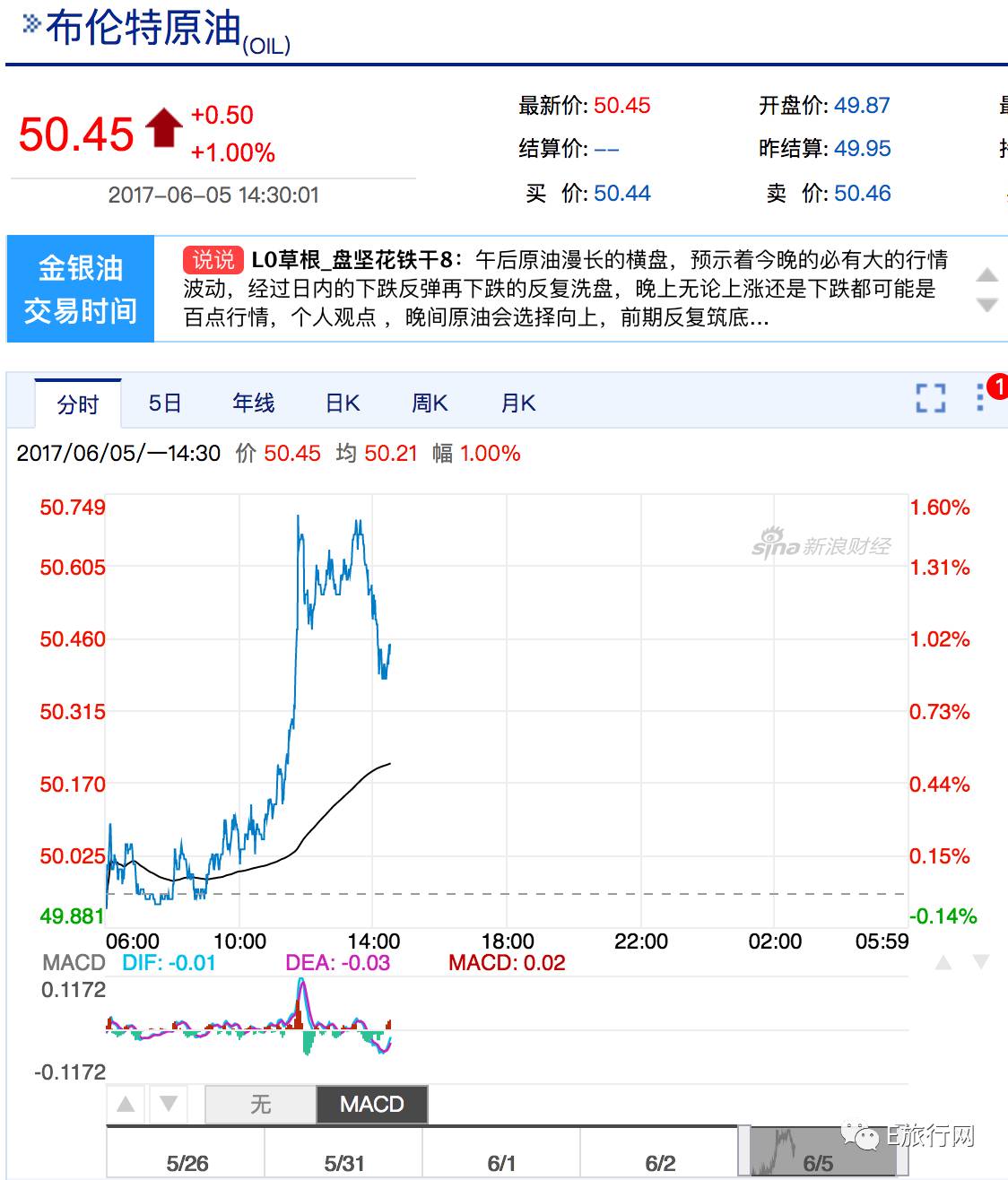Expand the chart to fullscreen
1008x1180 pixels.
click(931, 397)
